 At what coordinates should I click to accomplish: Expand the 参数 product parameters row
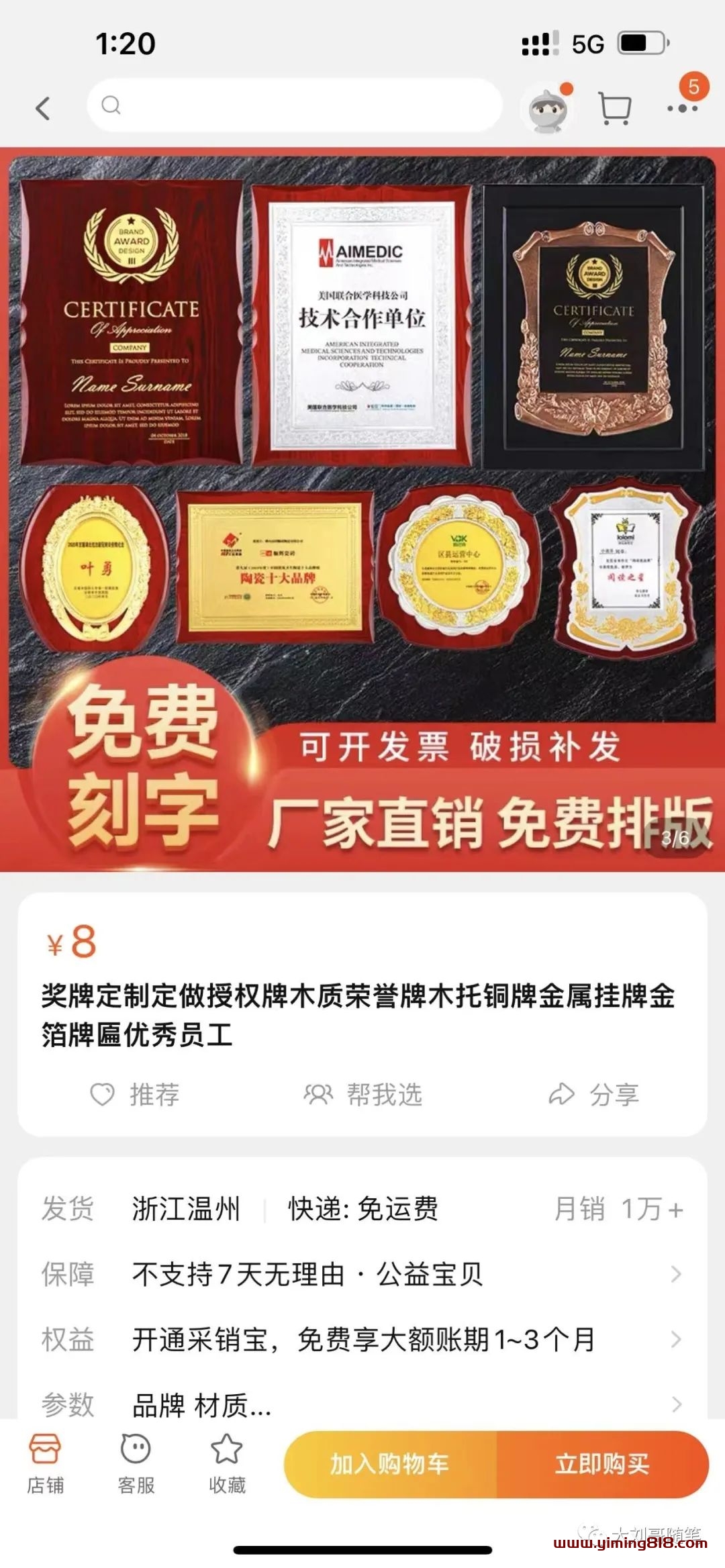tap(362, 1403)
